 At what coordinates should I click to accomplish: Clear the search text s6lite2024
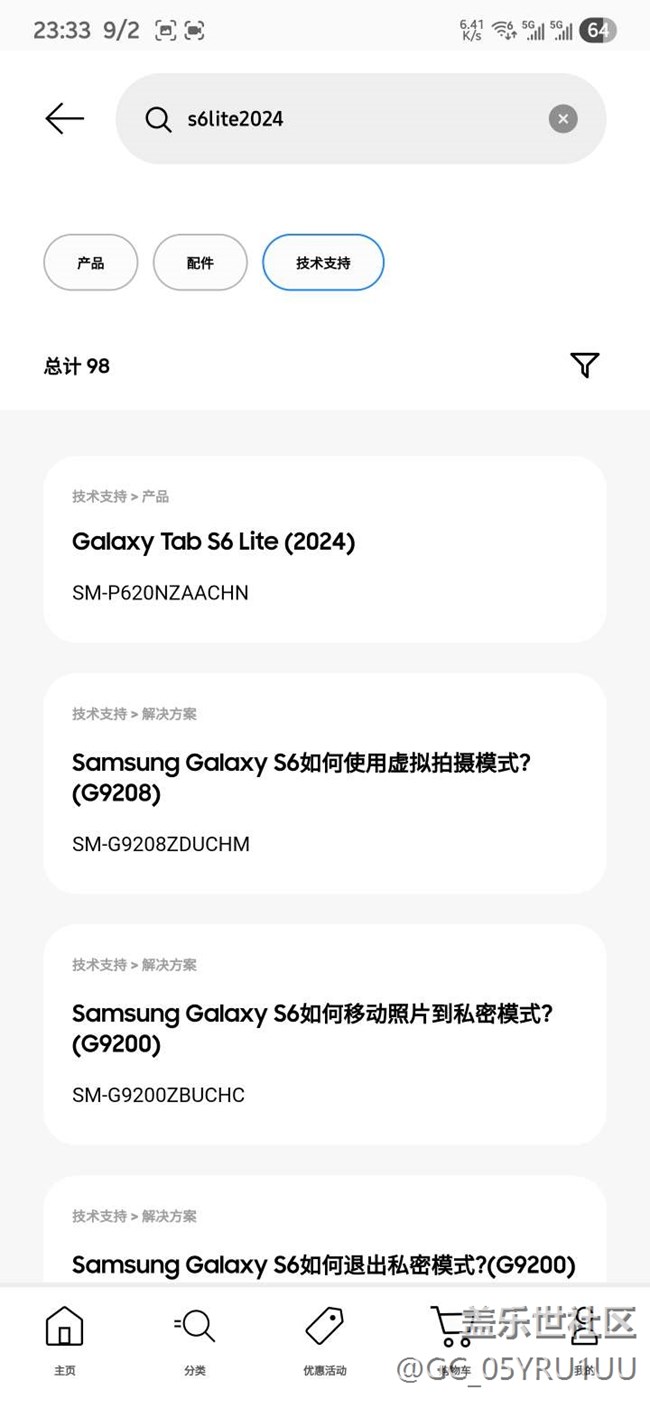pos(563,119)
